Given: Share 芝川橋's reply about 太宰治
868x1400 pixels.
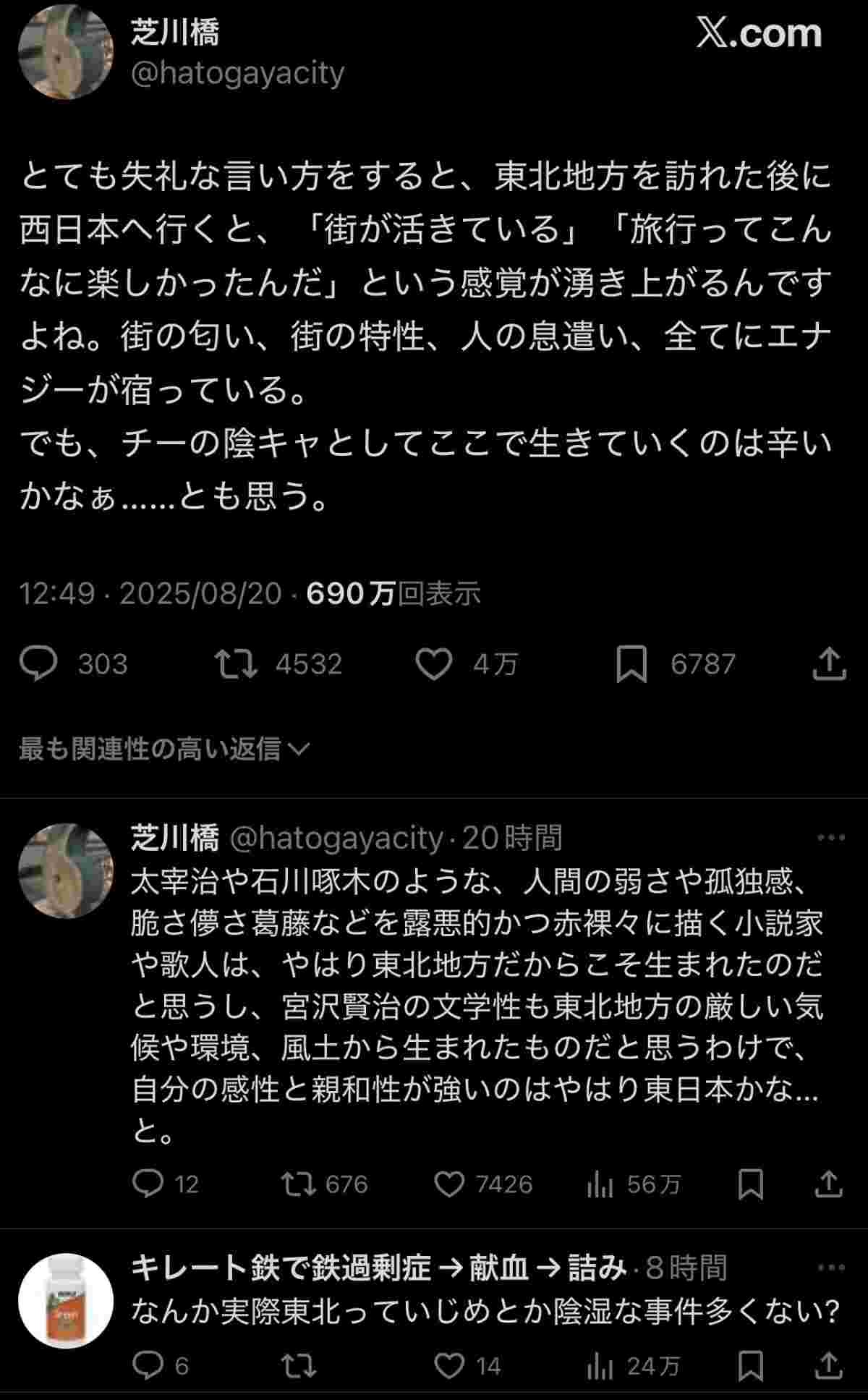Looking at the screenshot, I should (828, 1184).
